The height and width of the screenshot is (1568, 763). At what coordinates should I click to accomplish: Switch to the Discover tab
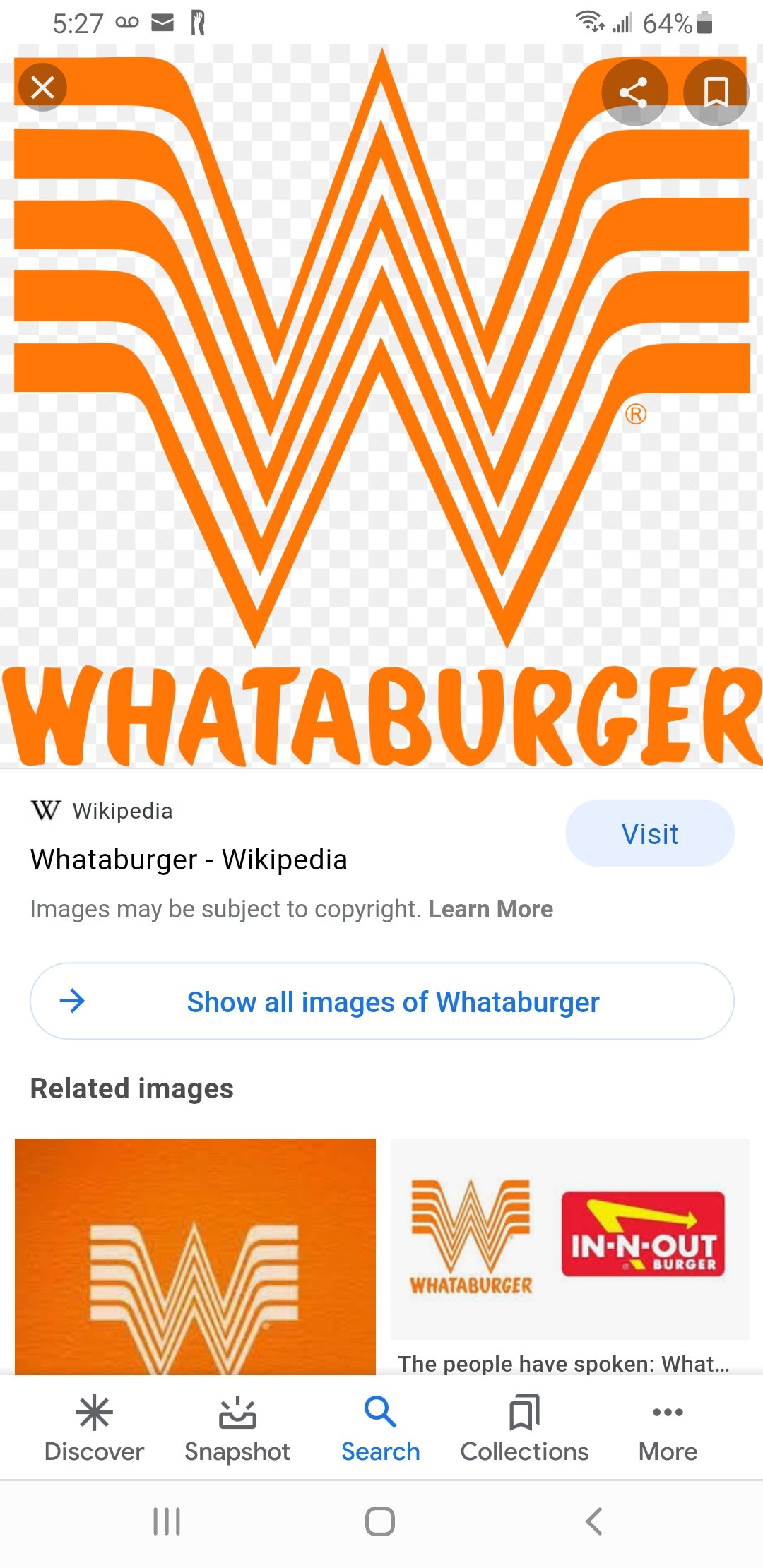94,1428
